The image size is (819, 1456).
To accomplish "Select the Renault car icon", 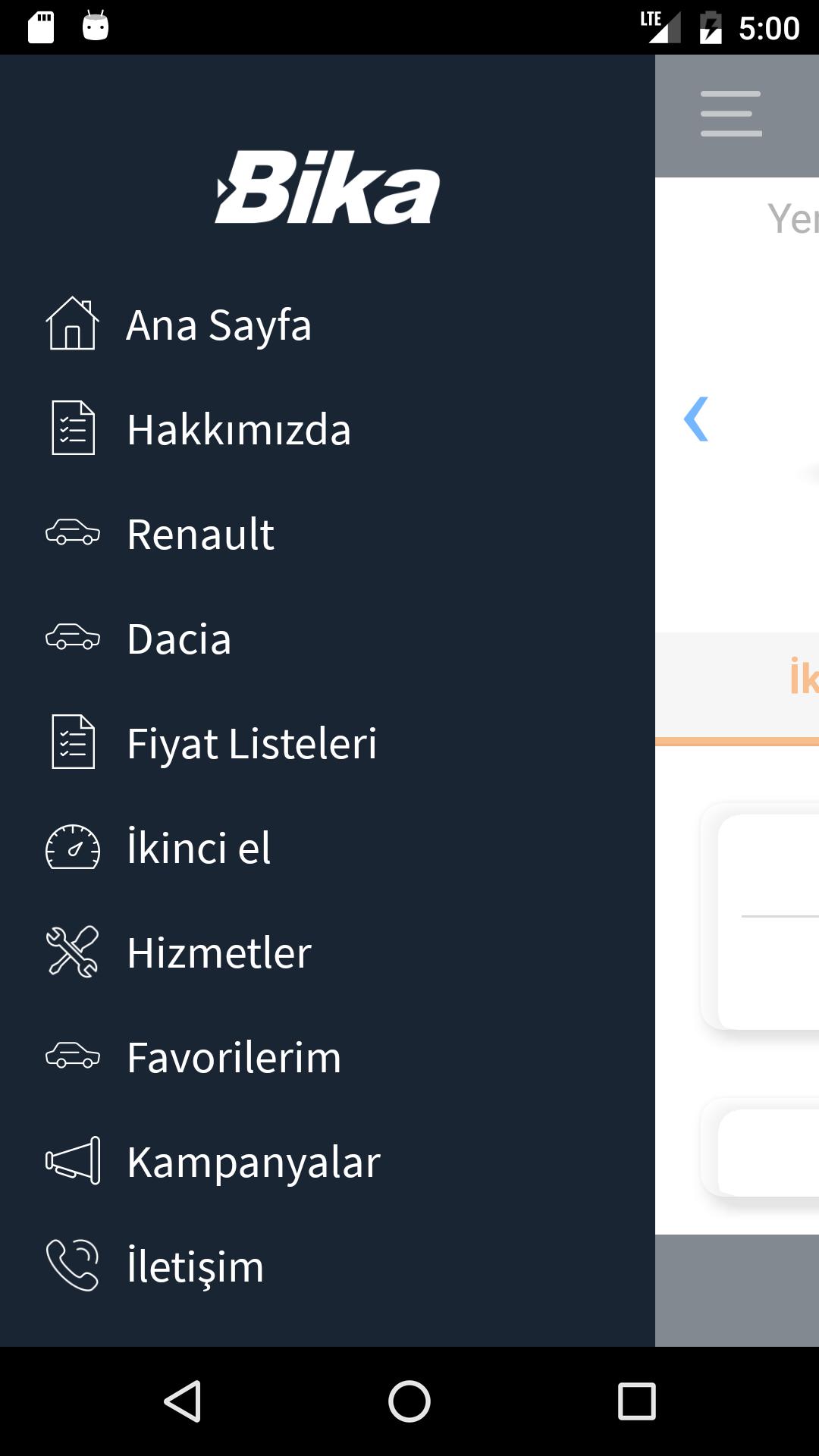I will 73,534.
